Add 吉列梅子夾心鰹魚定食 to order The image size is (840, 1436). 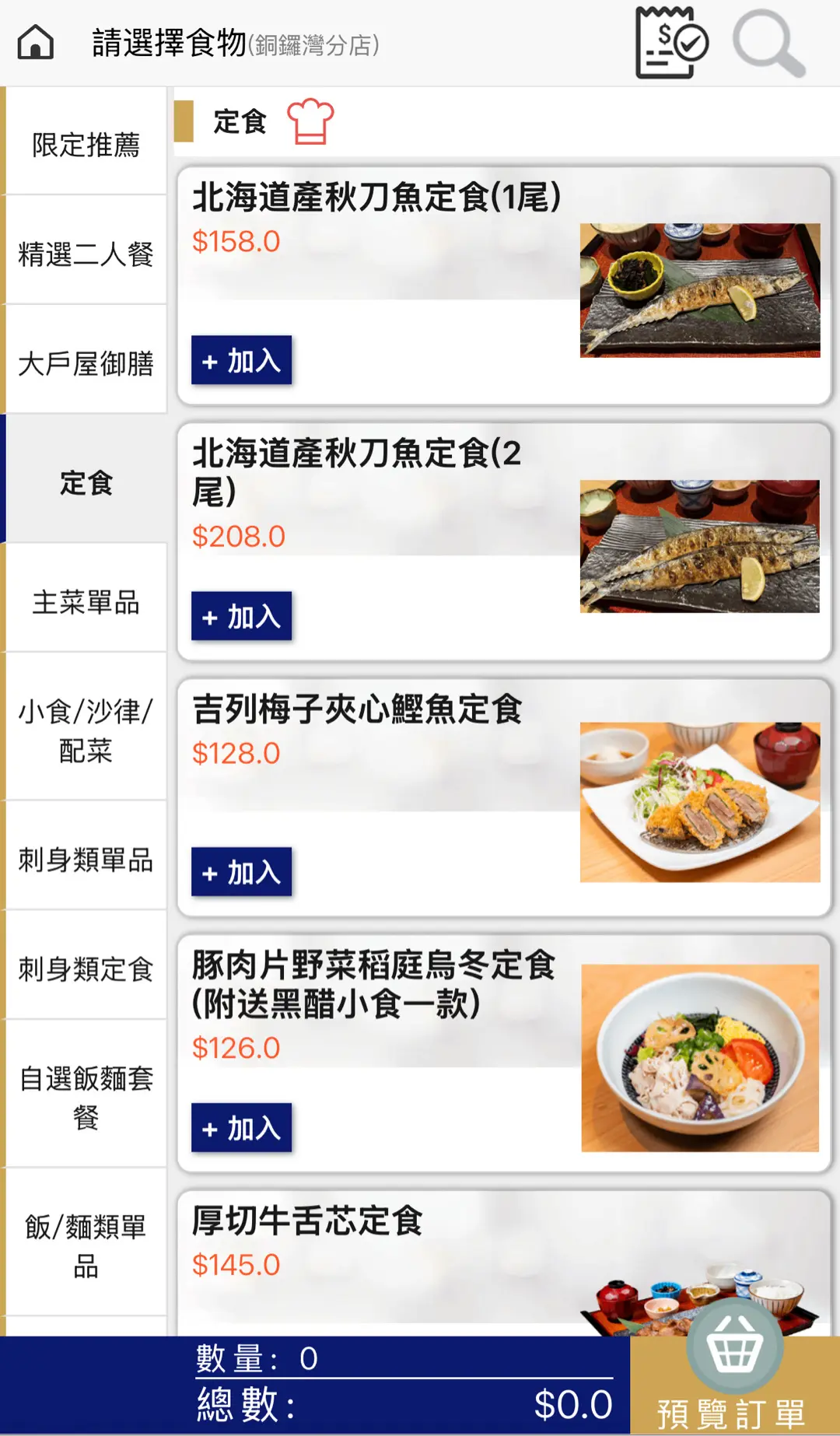[241, 873]
